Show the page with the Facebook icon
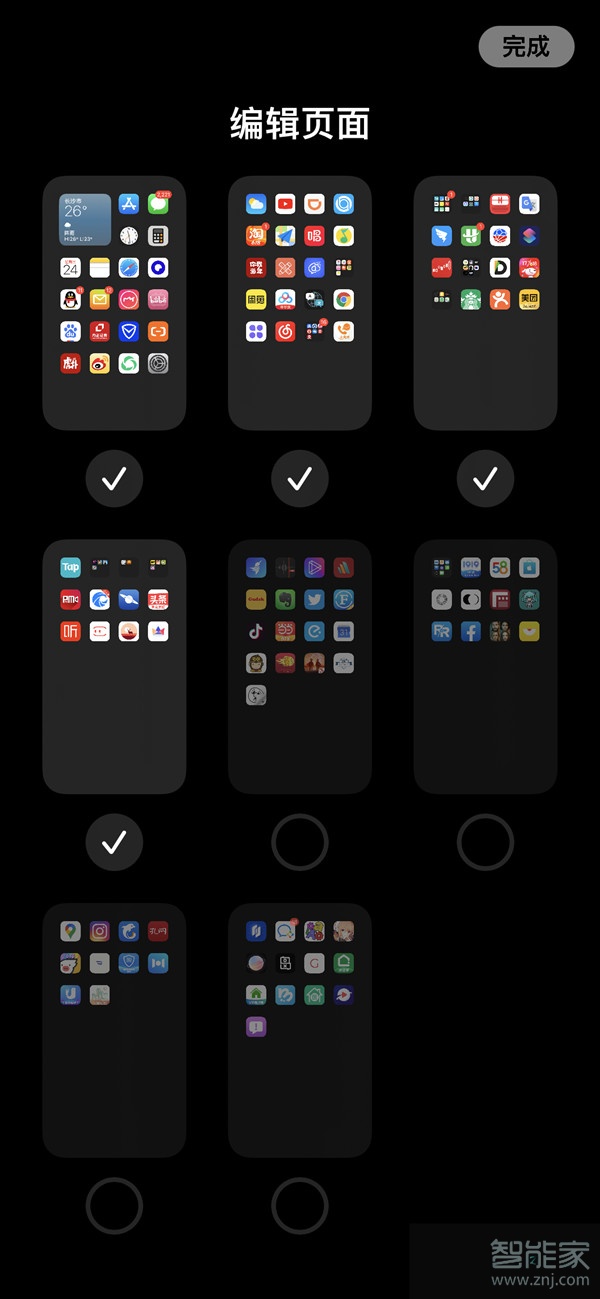 point(485,843)
